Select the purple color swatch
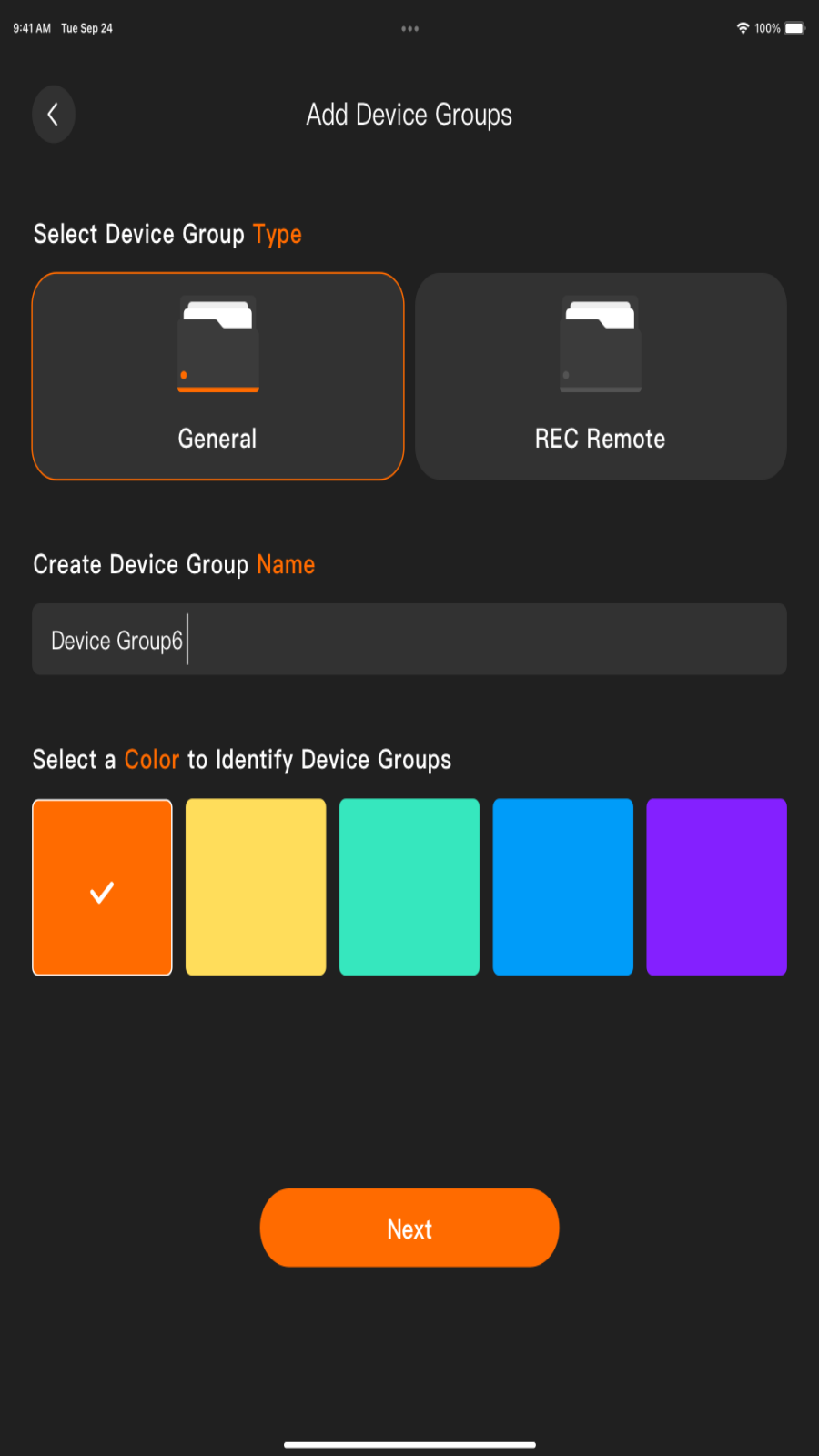The height and width of the screenshot is (1456, 819). click(x=716, y=887)
